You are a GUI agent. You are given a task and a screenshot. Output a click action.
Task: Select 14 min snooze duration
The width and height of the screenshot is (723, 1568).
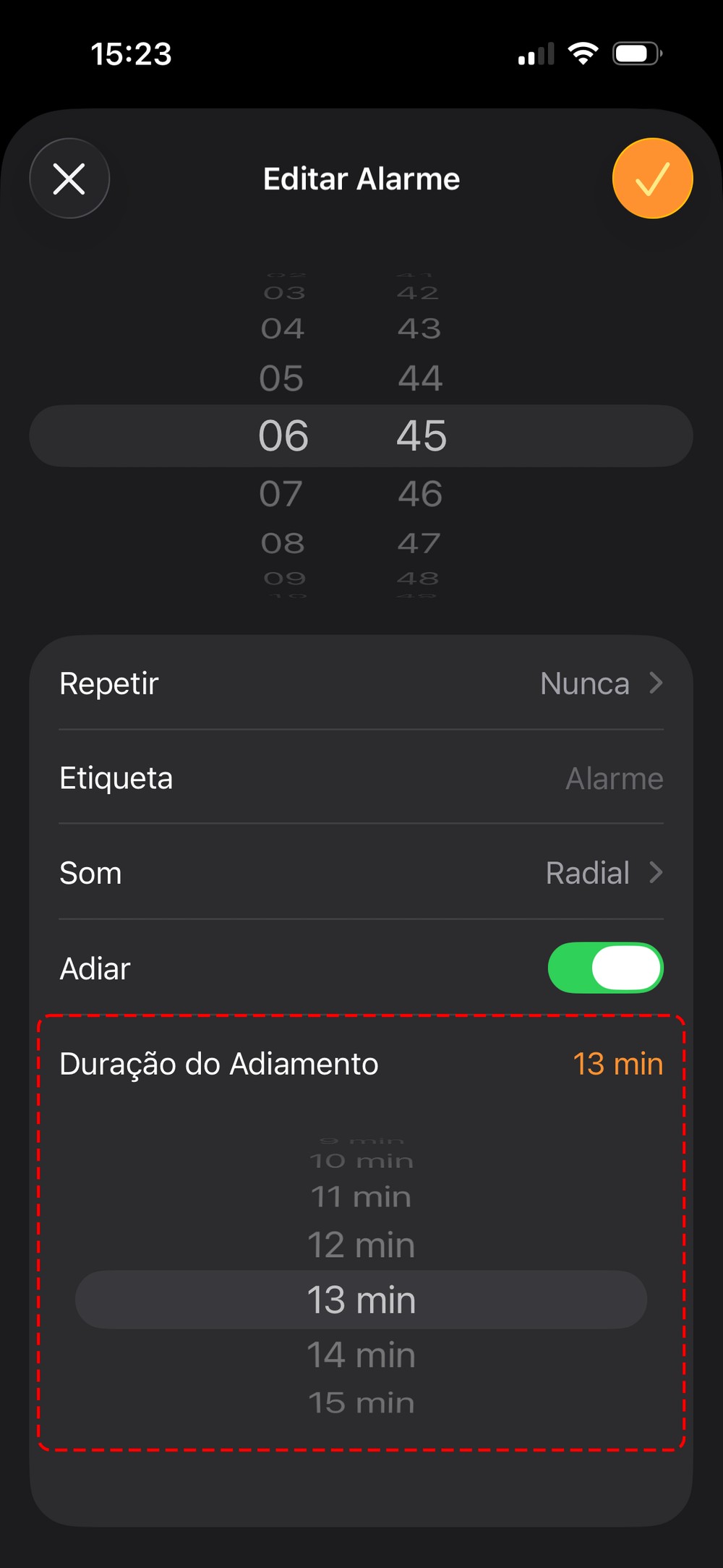(x=361, y=1355)
